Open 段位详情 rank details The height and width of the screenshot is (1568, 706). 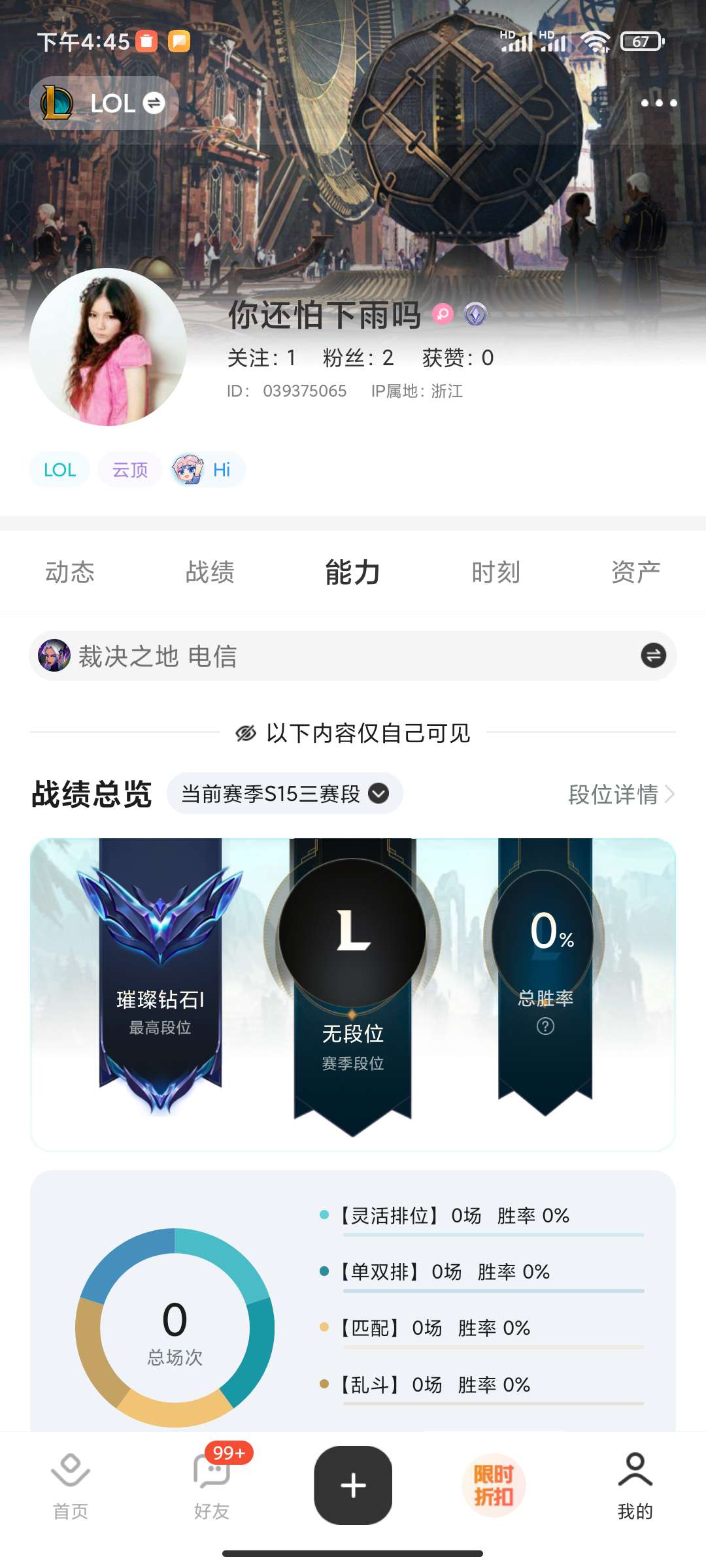621,794
